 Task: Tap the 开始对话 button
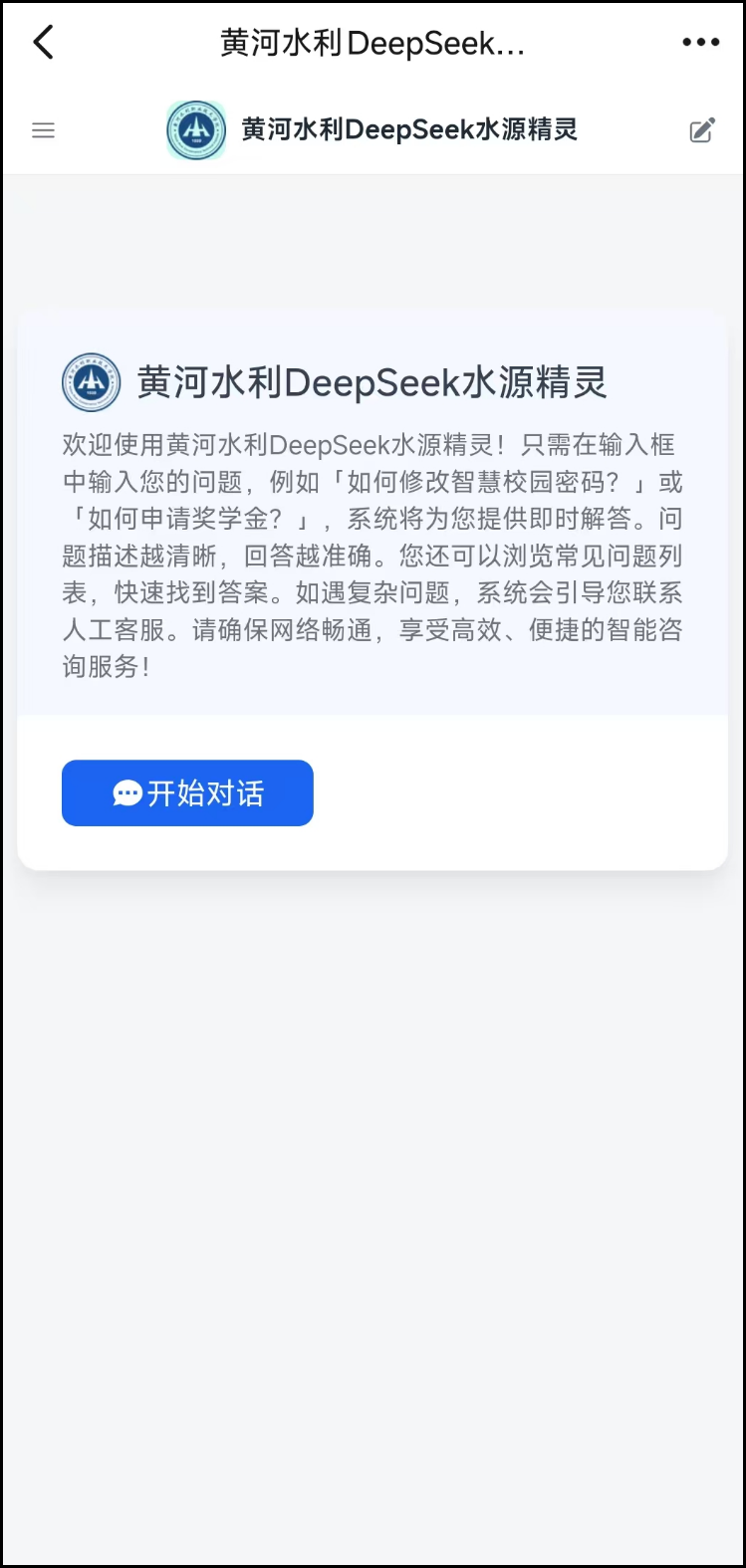(x=187, y=793)
